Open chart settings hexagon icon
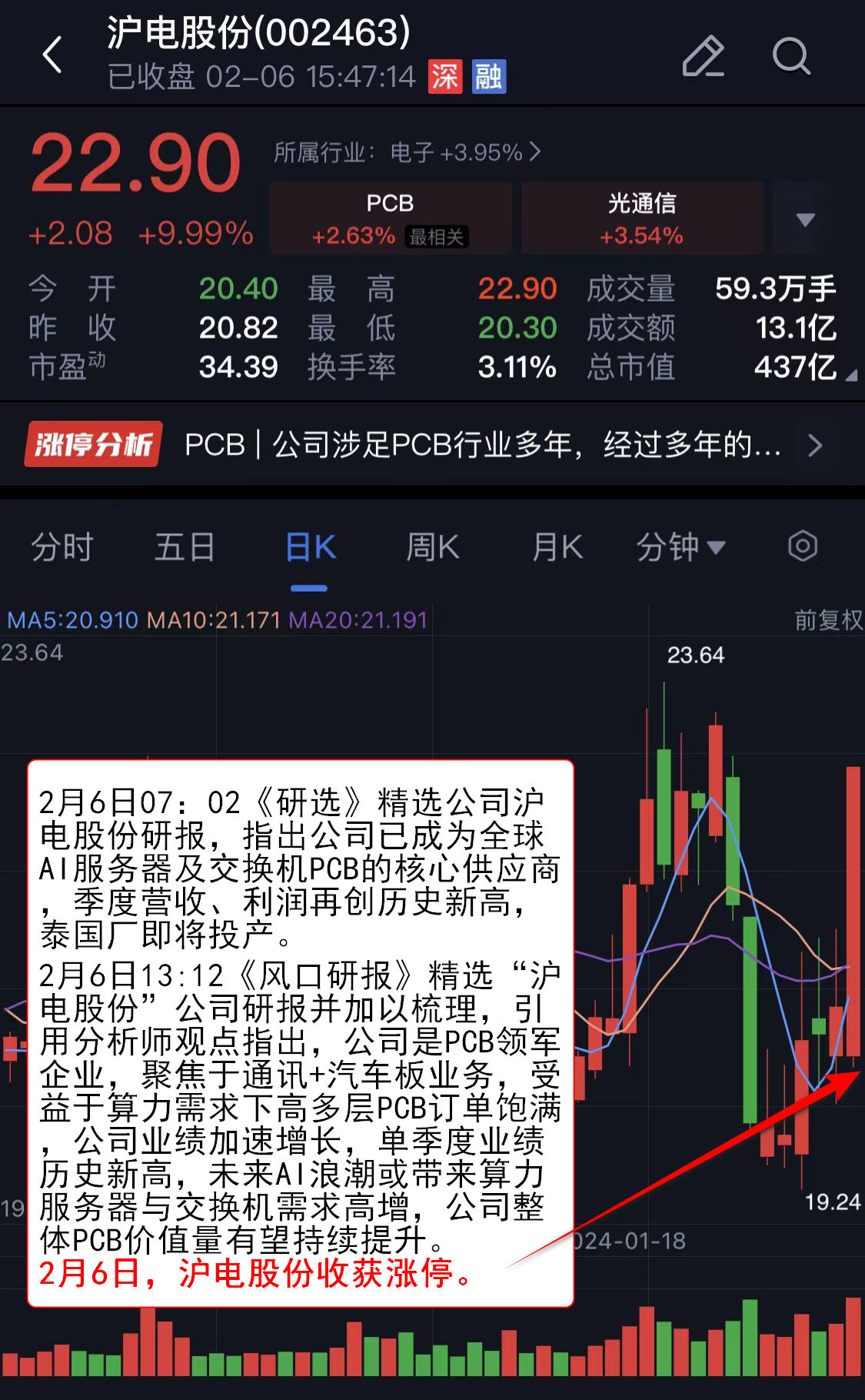 (x=802, y=547)
